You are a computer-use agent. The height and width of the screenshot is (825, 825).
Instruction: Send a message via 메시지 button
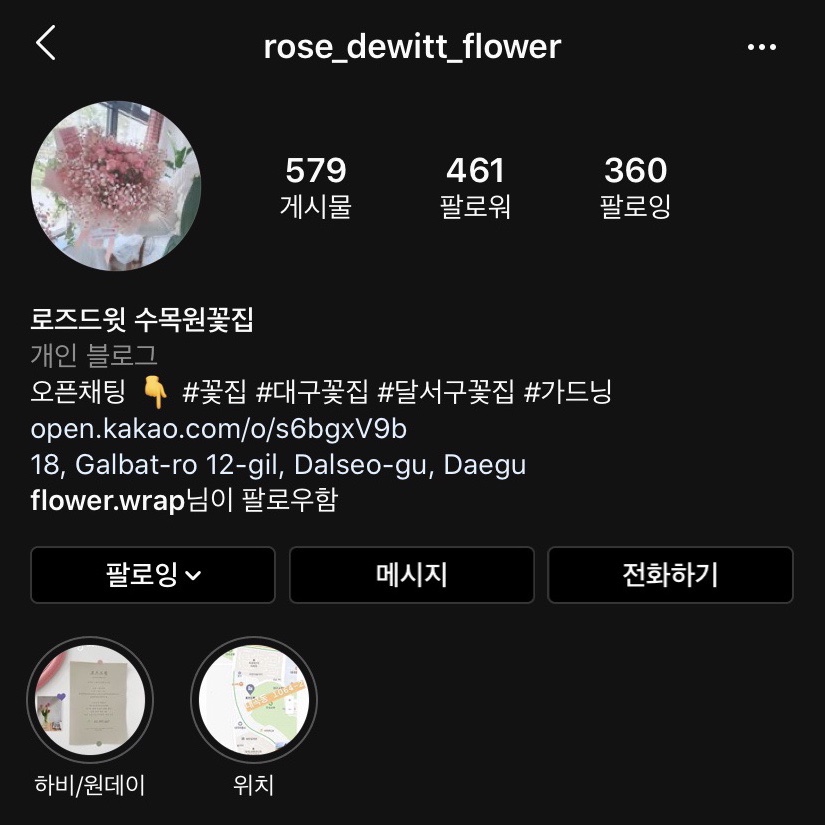click(412, 575)
